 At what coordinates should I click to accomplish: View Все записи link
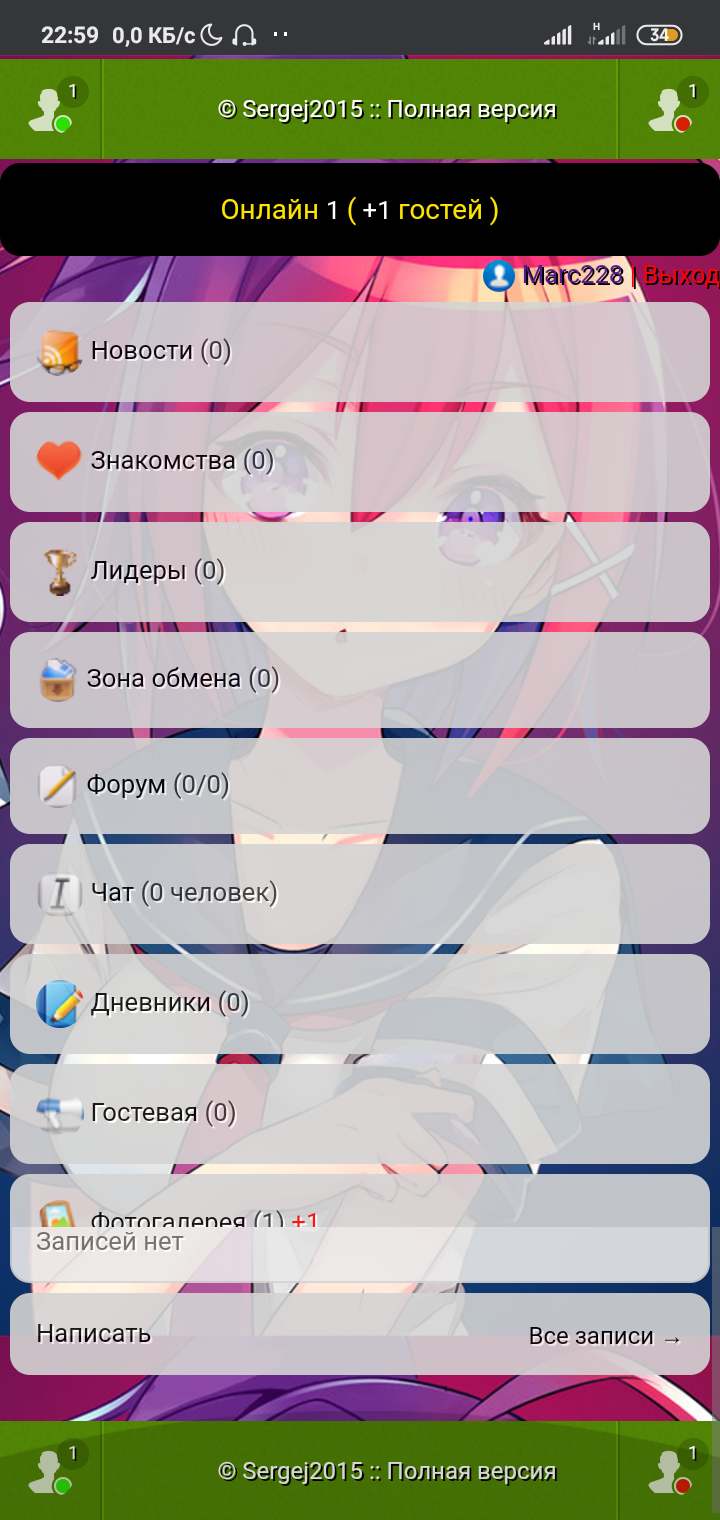pos(604,1337)
